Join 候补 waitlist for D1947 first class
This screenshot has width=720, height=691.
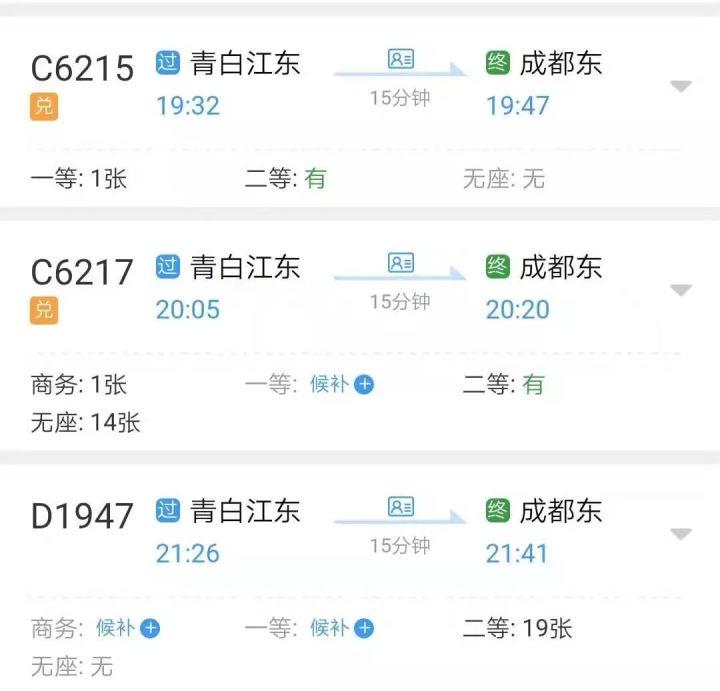click(364, 629)
